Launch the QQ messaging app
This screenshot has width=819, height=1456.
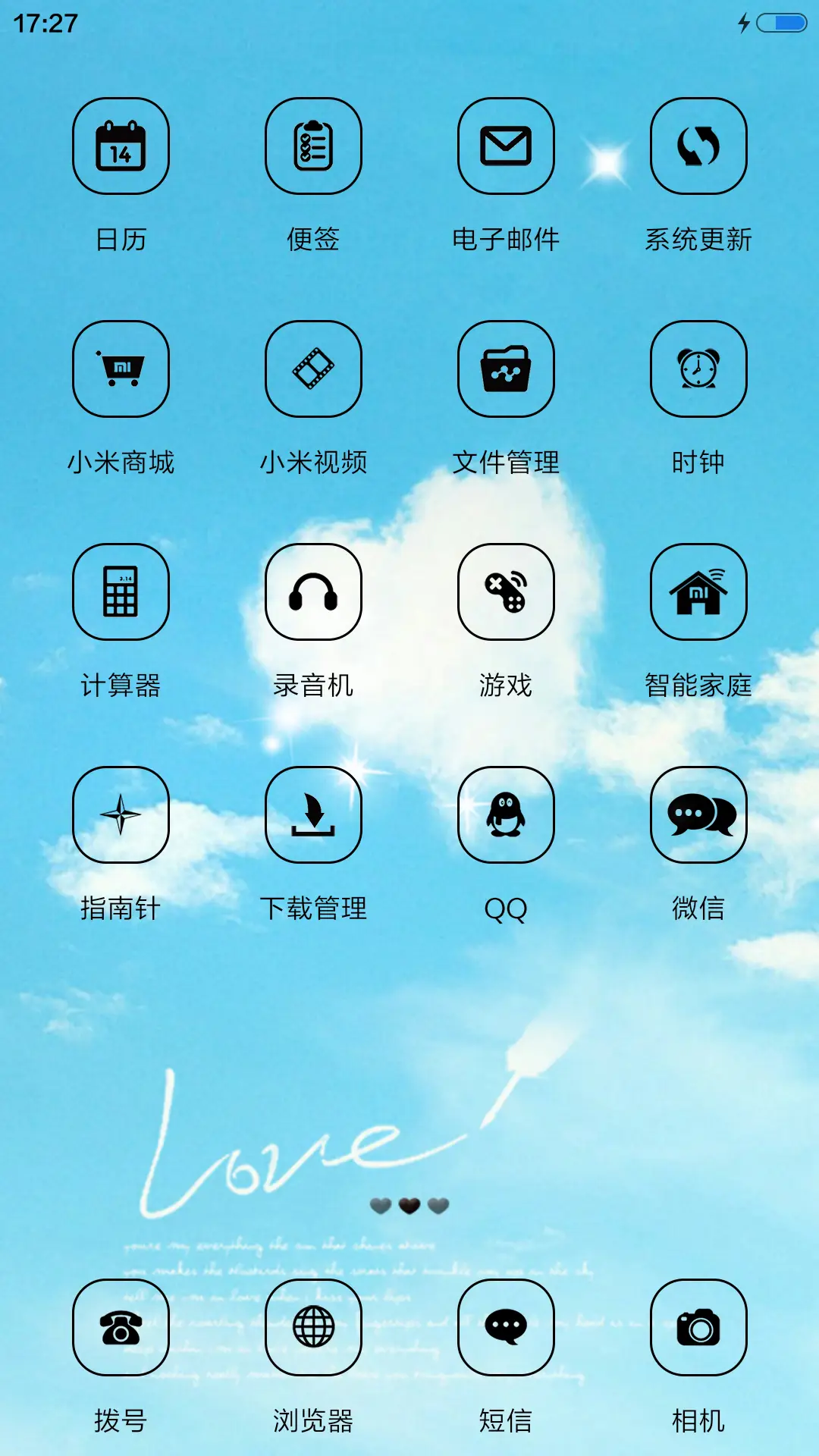pos(505,815)
